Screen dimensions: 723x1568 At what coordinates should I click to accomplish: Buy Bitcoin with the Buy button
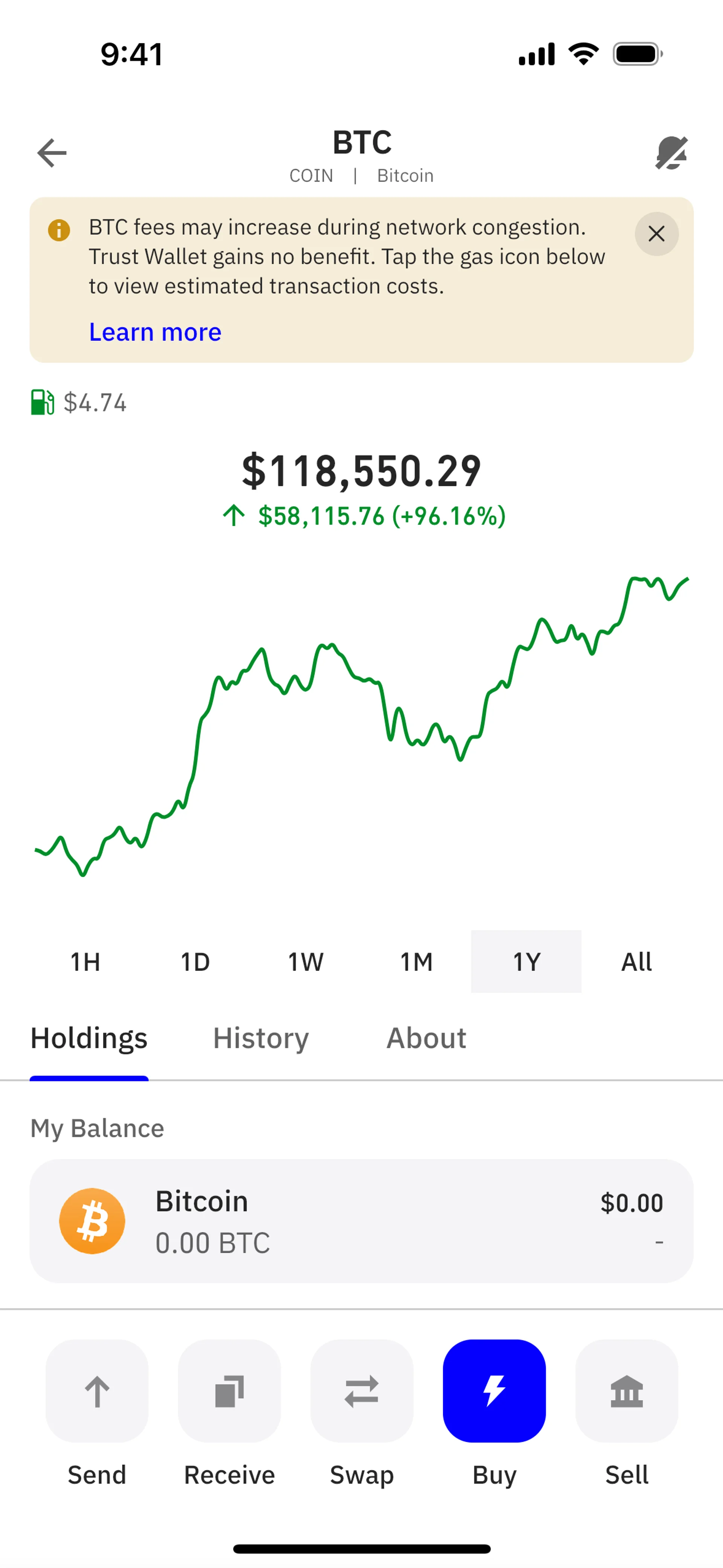[494, 1391]
